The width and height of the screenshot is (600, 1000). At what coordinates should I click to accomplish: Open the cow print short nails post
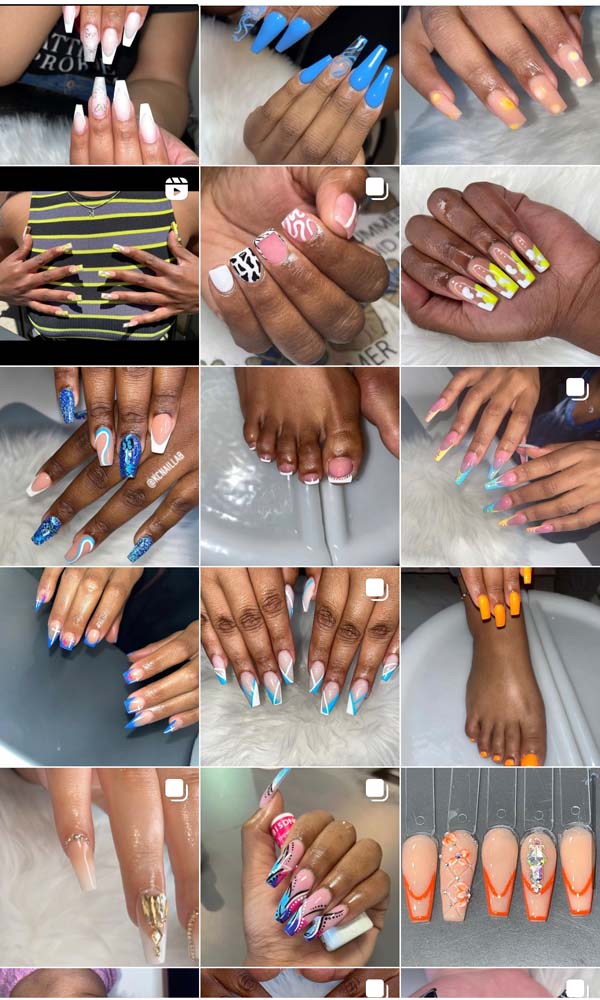299,265
